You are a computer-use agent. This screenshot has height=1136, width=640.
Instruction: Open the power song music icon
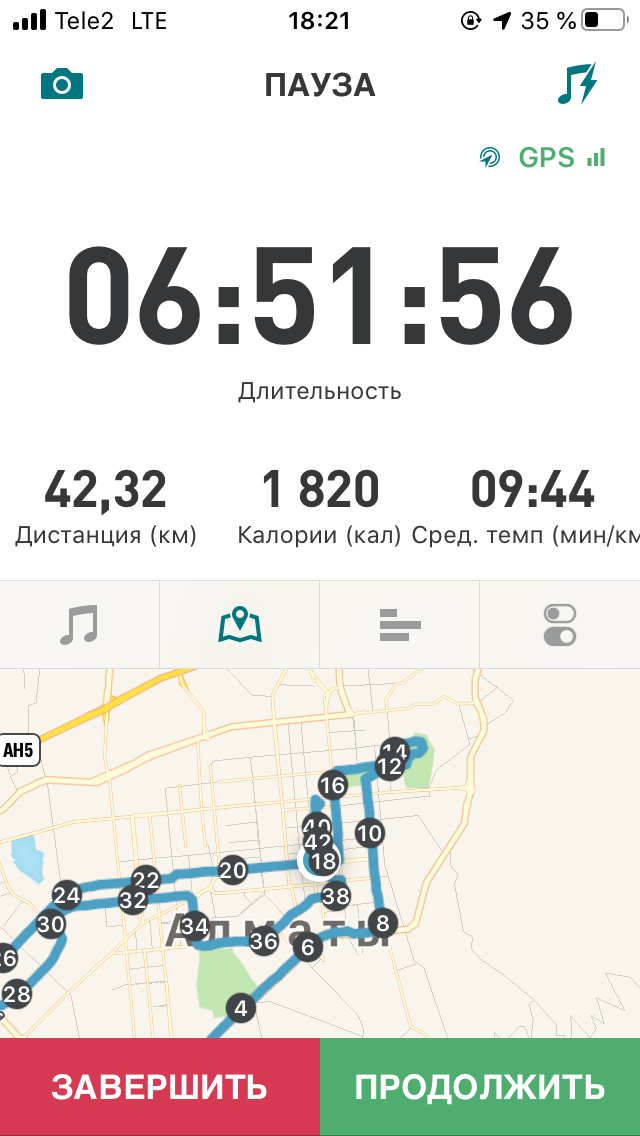[x=576, y=84]
